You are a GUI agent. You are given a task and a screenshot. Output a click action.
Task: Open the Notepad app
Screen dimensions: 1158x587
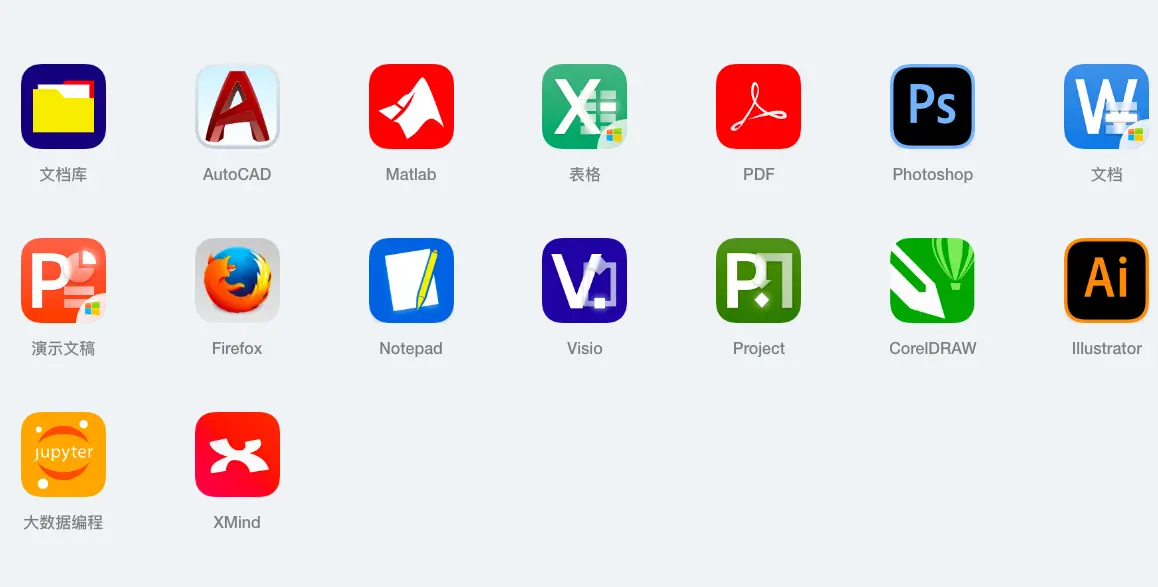411,280
